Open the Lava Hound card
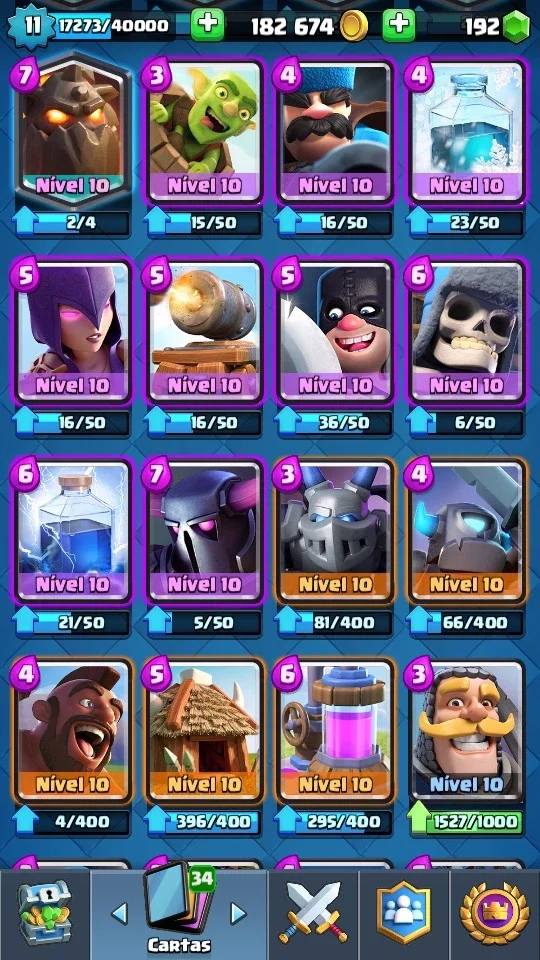The image size is (540, 960). [x=72, y=130]
